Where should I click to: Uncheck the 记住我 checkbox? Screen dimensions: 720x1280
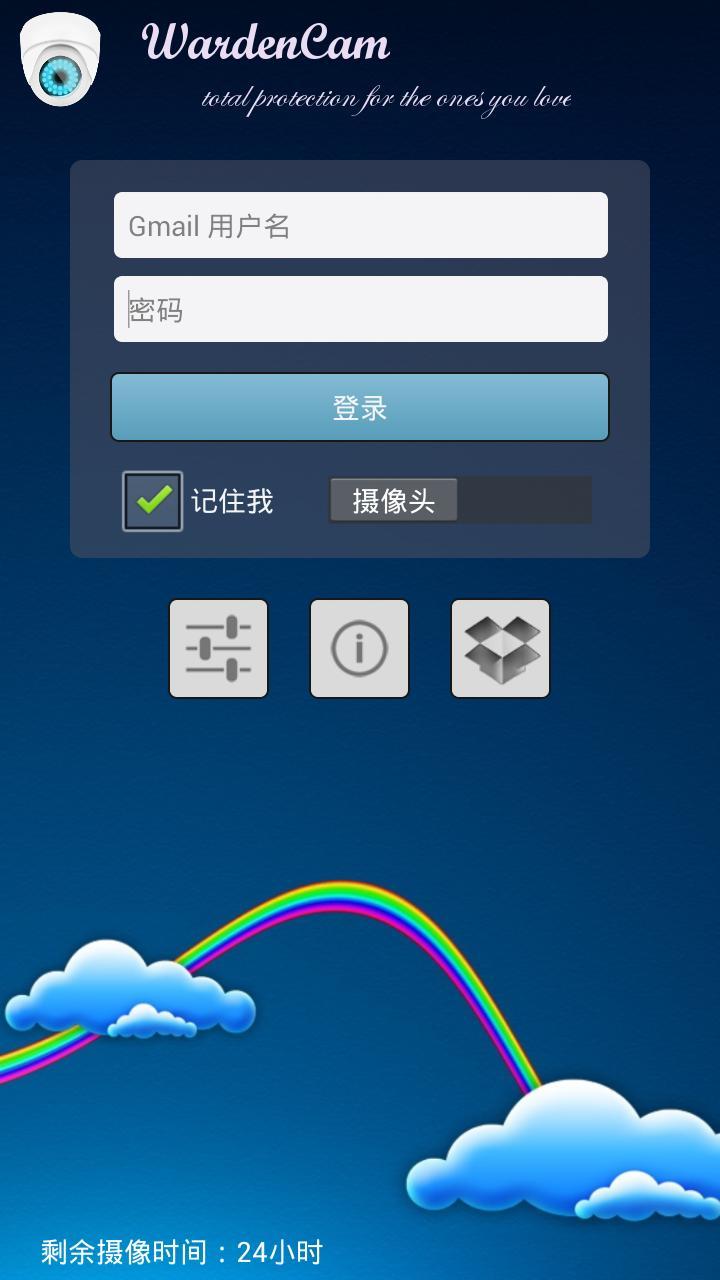point(153,501)
